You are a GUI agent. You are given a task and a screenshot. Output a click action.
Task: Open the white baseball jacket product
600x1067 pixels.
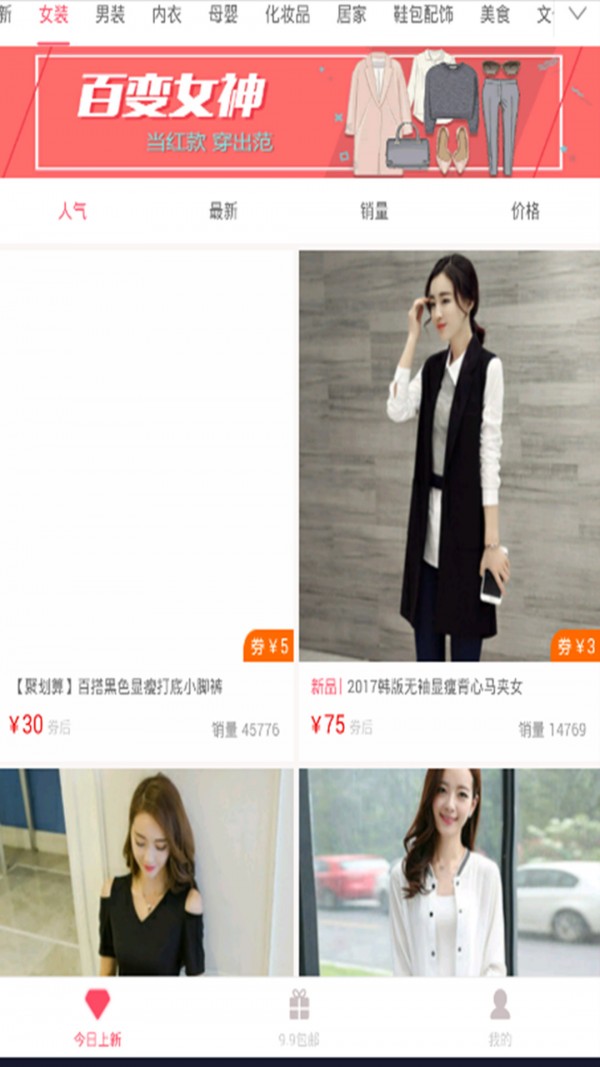pos(449,872)
